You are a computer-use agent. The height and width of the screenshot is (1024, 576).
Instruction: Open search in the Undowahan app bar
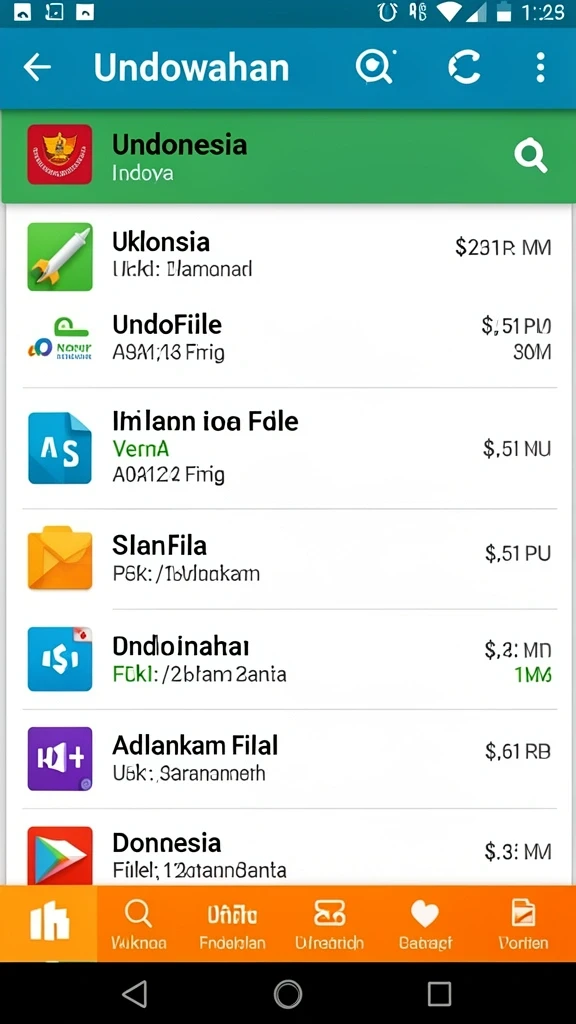375,67
